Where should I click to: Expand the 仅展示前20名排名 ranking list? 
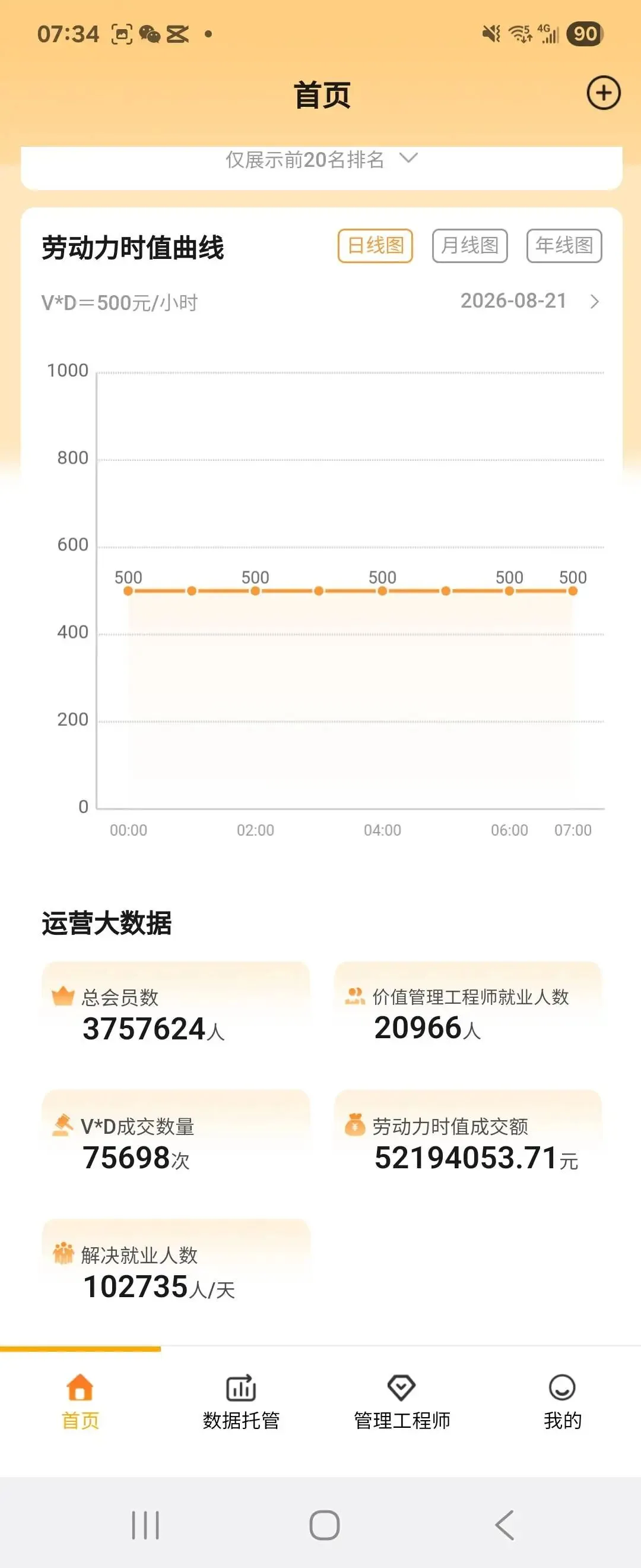(321, 160)
